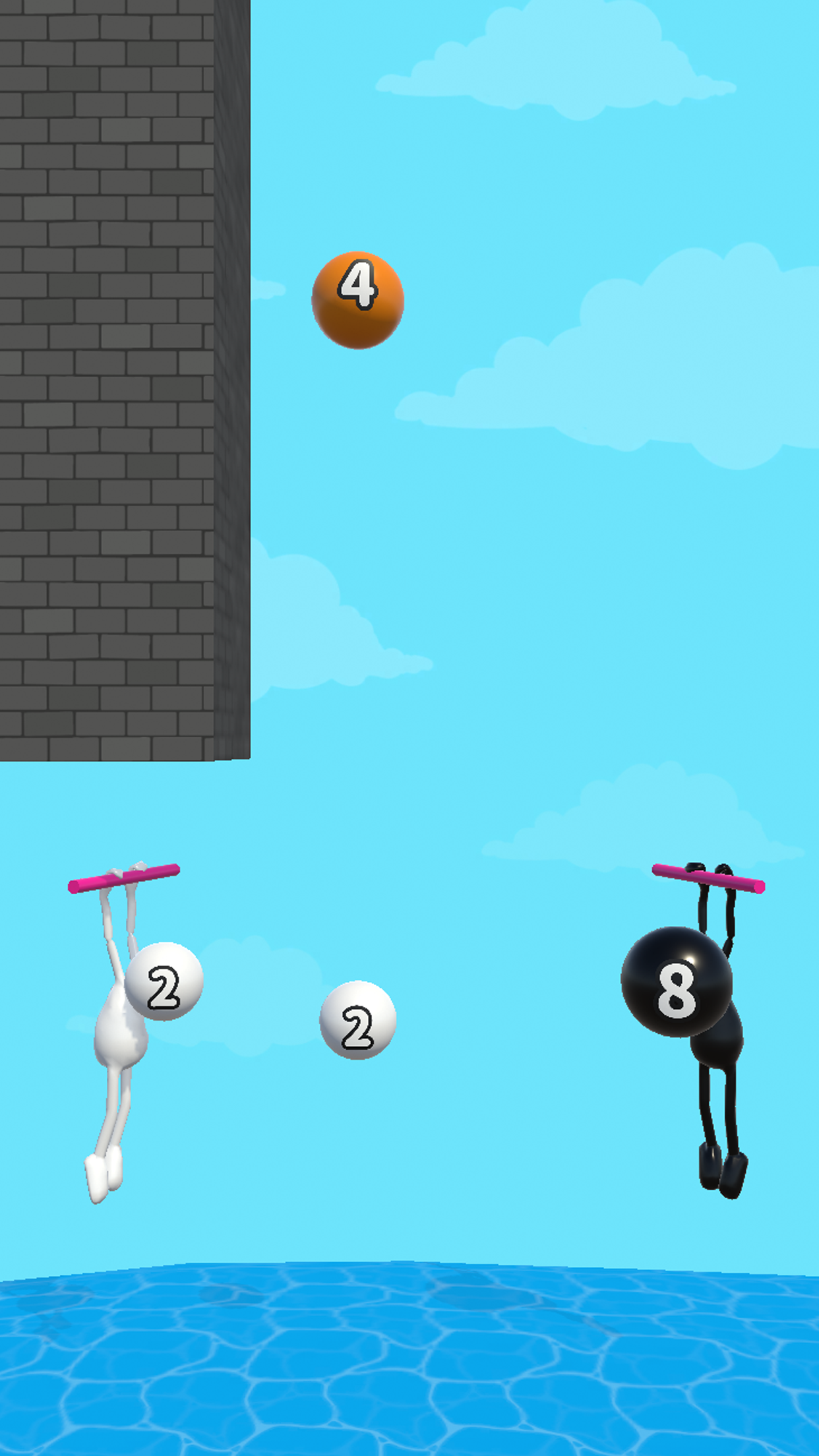The width and height of the screenshot is (819, 1456).
Task: Select the free-floating white 2 ball
Action: [357, 1019]
